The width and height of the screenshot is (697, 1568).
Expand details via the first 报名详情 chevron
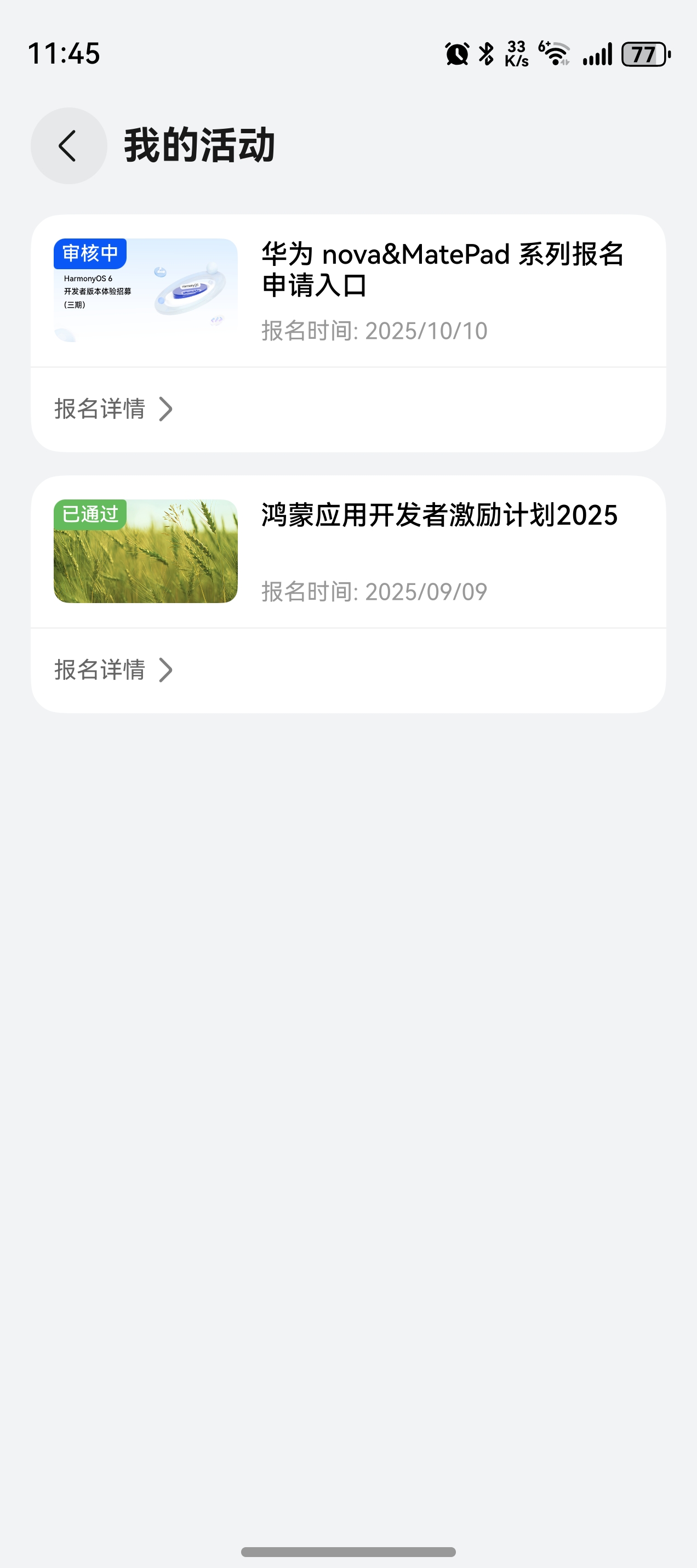[x=166, y=409]
